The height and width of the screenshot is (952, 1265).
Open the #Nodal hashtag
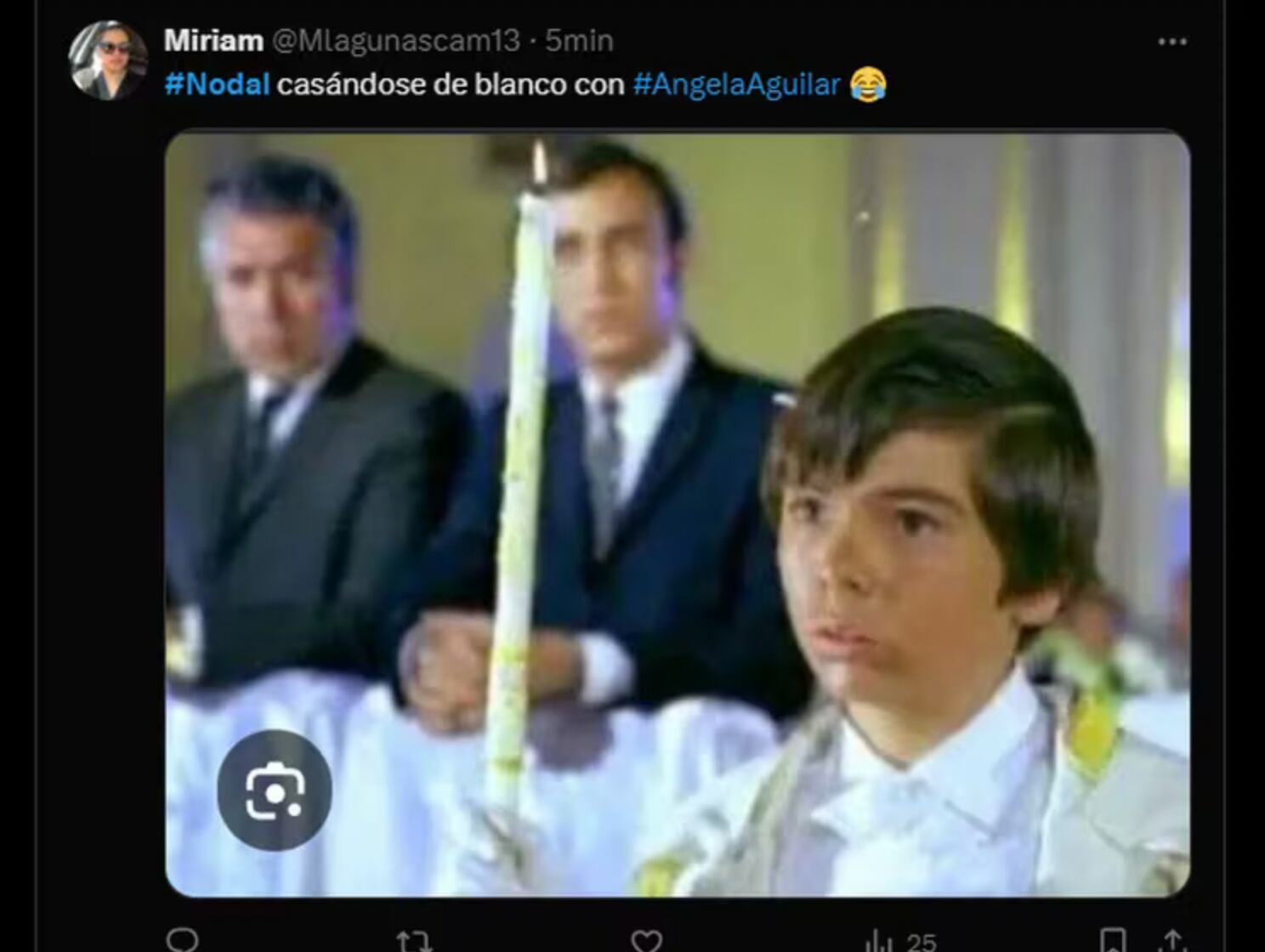pyautogui.click(x=217, y=84)
